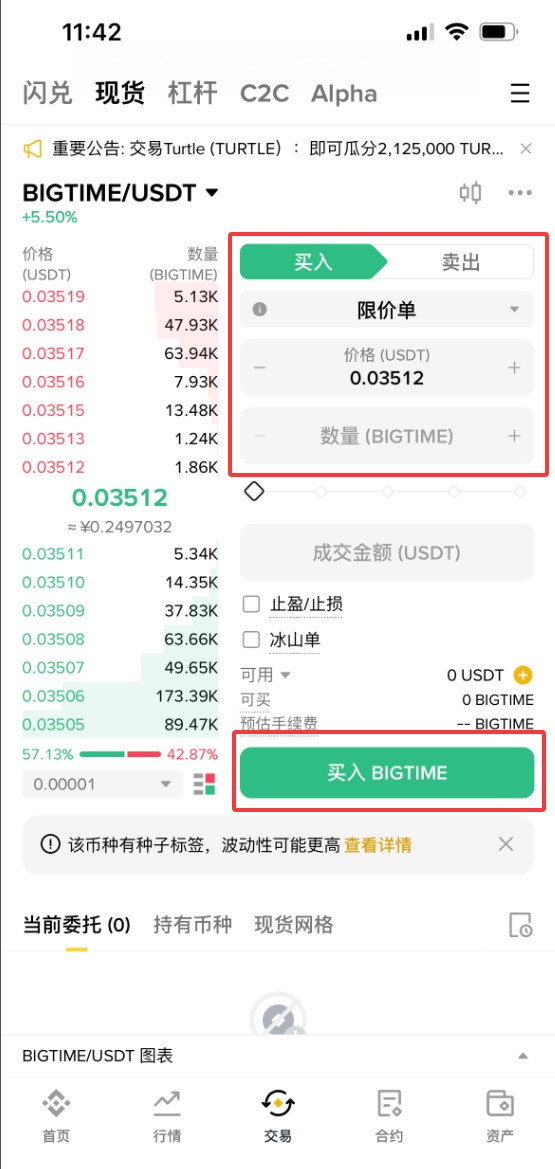This screenshot has width=555, height=1169.
Task: Switch to the 杠杆 tab
Action: [x=192, y=94]
